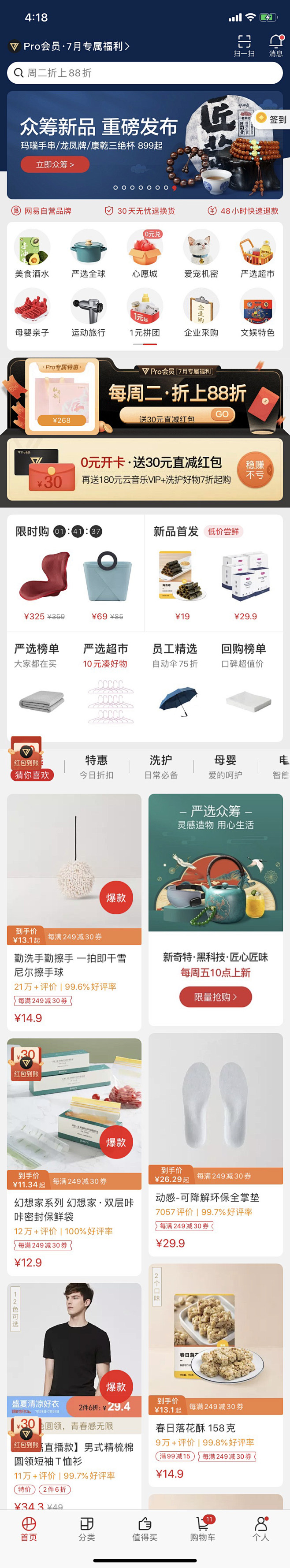Open 美食酒水 category
Image resolution: width=290 pixels, height=1568 pixels.
[x=32, y=254]
